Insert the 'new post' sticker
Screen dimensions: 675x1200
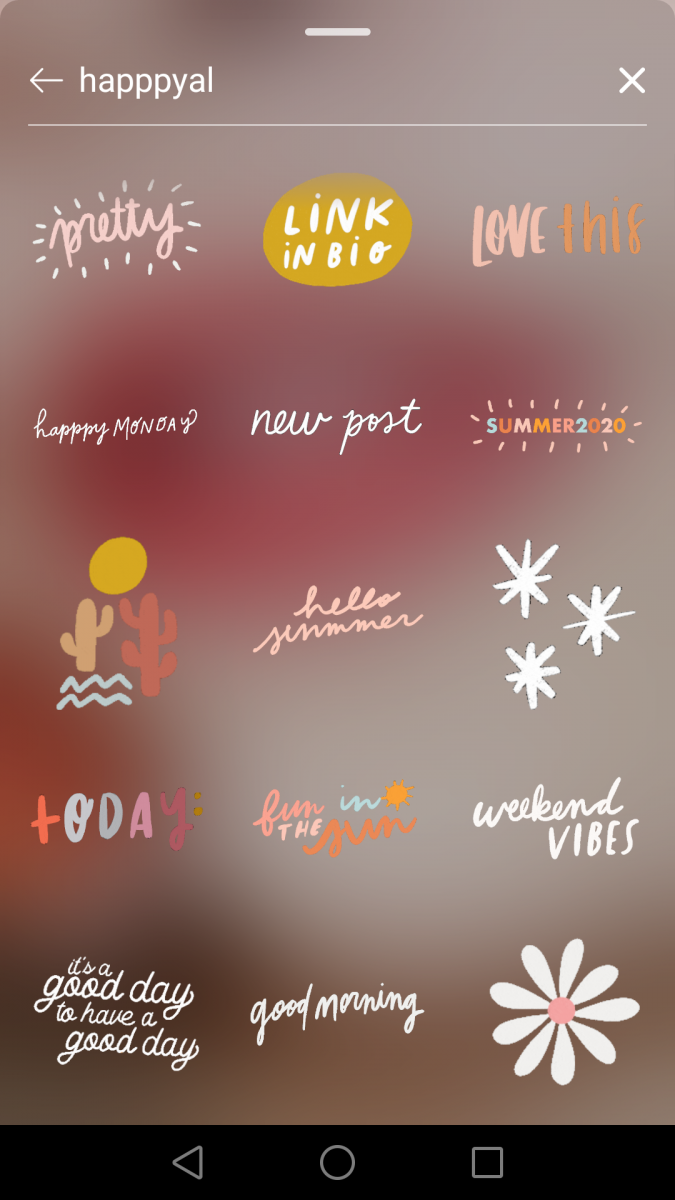point(336,424)
